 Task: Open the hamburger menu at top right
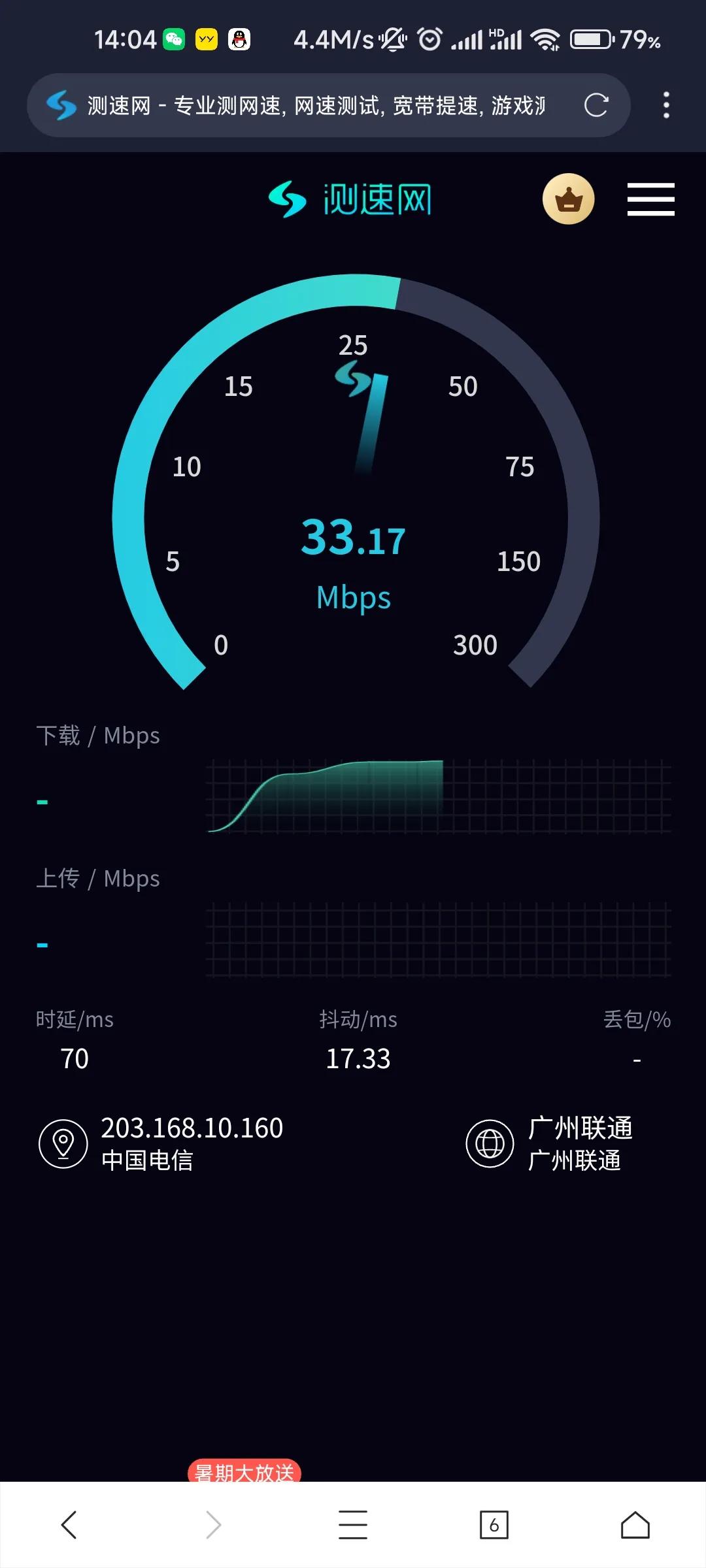click(x=650, y=200)
